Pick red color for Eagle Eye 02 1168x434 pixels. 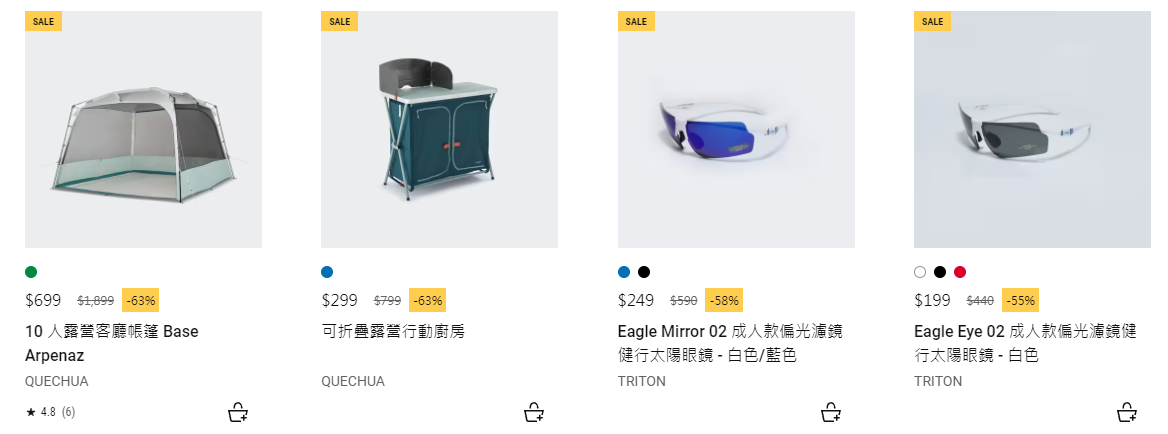click(x=960, y=272)
